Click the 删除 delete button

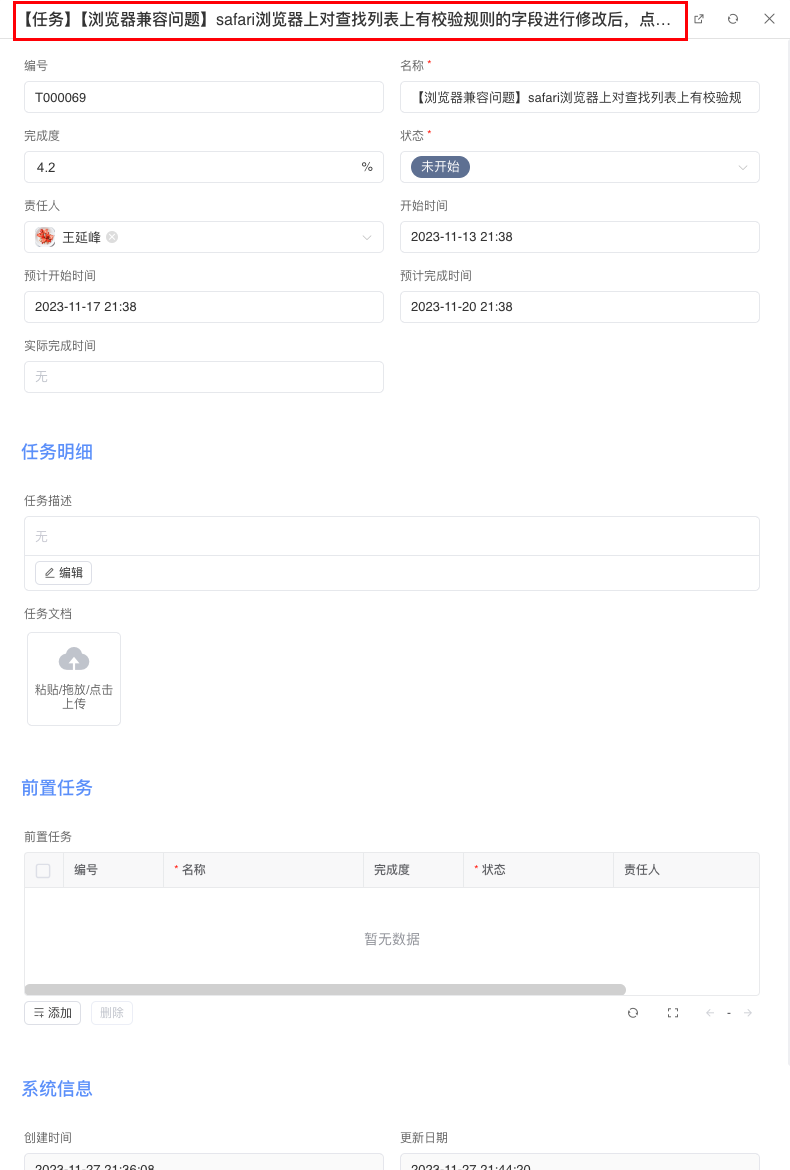tap(111, 1012)
